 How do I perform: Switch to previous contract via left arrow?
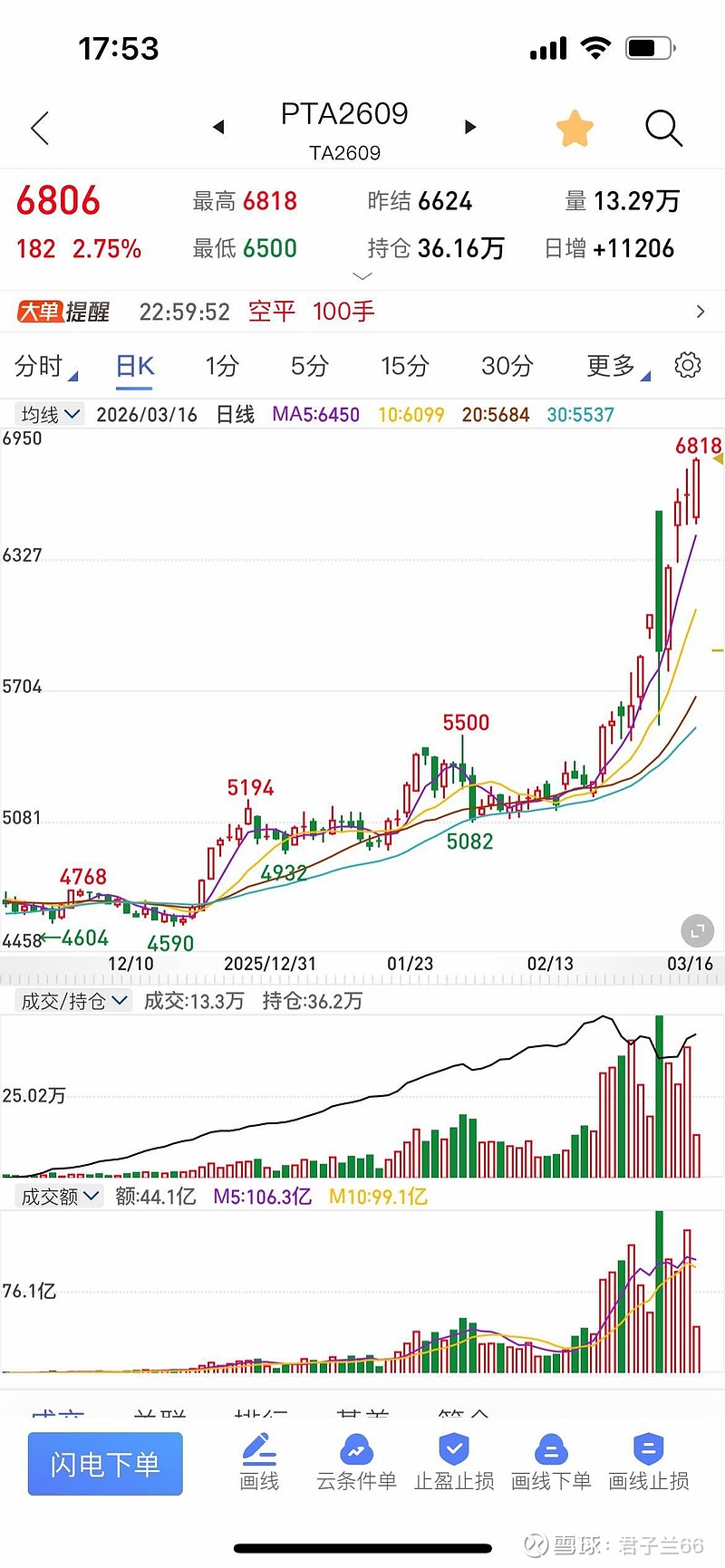(x=218, y=127)
